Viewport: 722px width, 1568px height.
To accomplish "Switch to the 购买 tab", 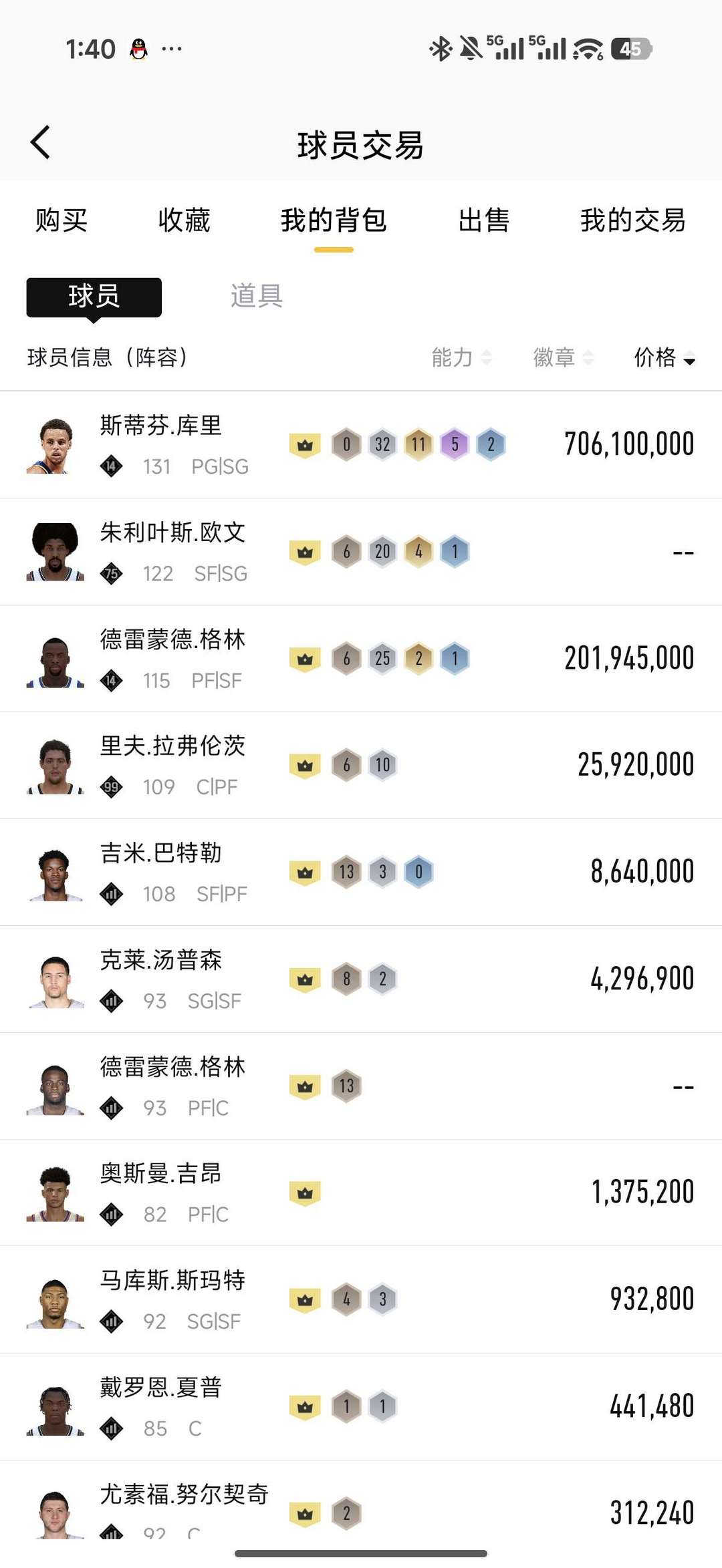I will (x=62, y=220).
